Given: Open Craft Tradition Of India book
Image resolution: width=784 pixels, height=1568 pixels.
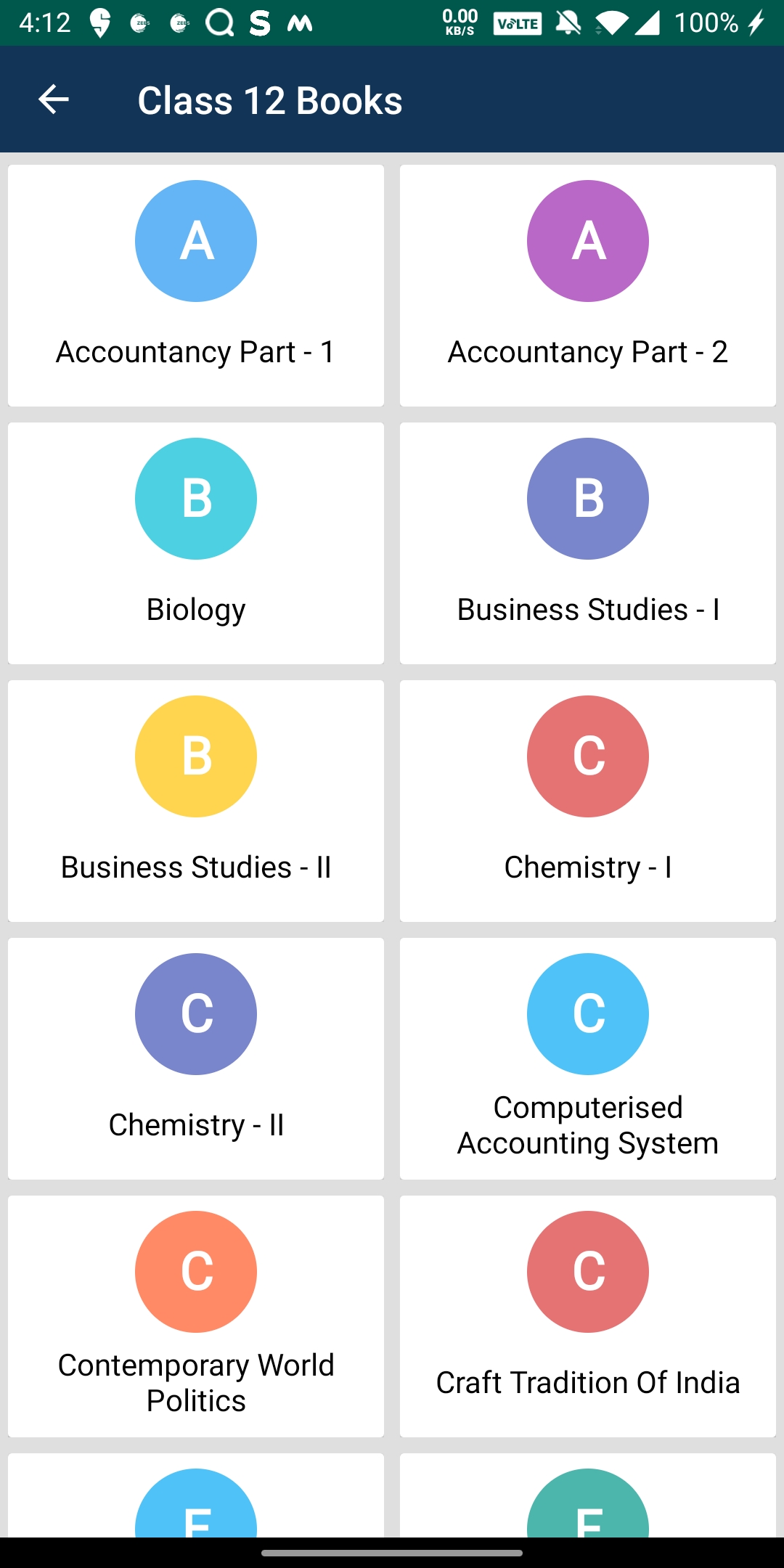Looking at the screenshot, I should [588, 1316].
